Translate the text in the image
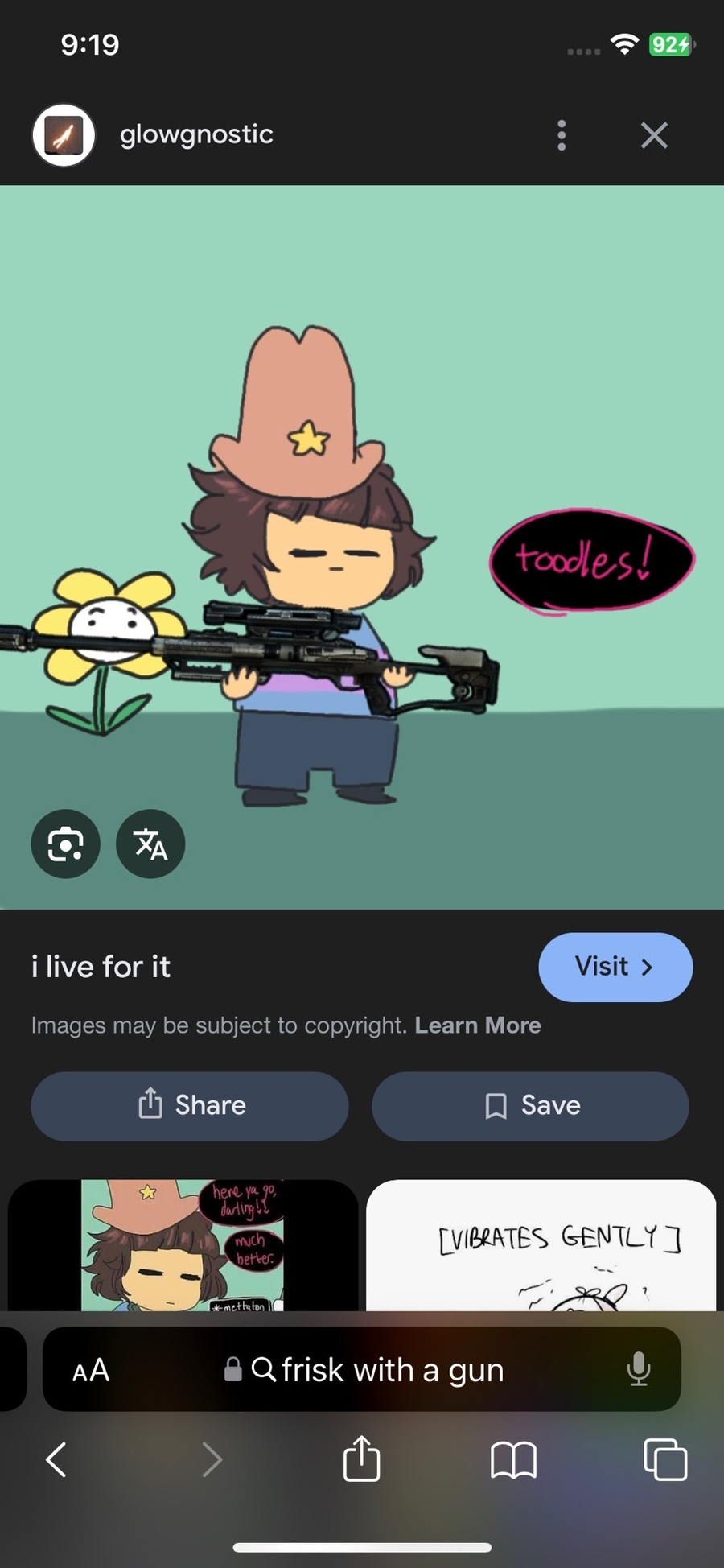The width and height of the screenshot is (724, 1568). coord(150,844)
